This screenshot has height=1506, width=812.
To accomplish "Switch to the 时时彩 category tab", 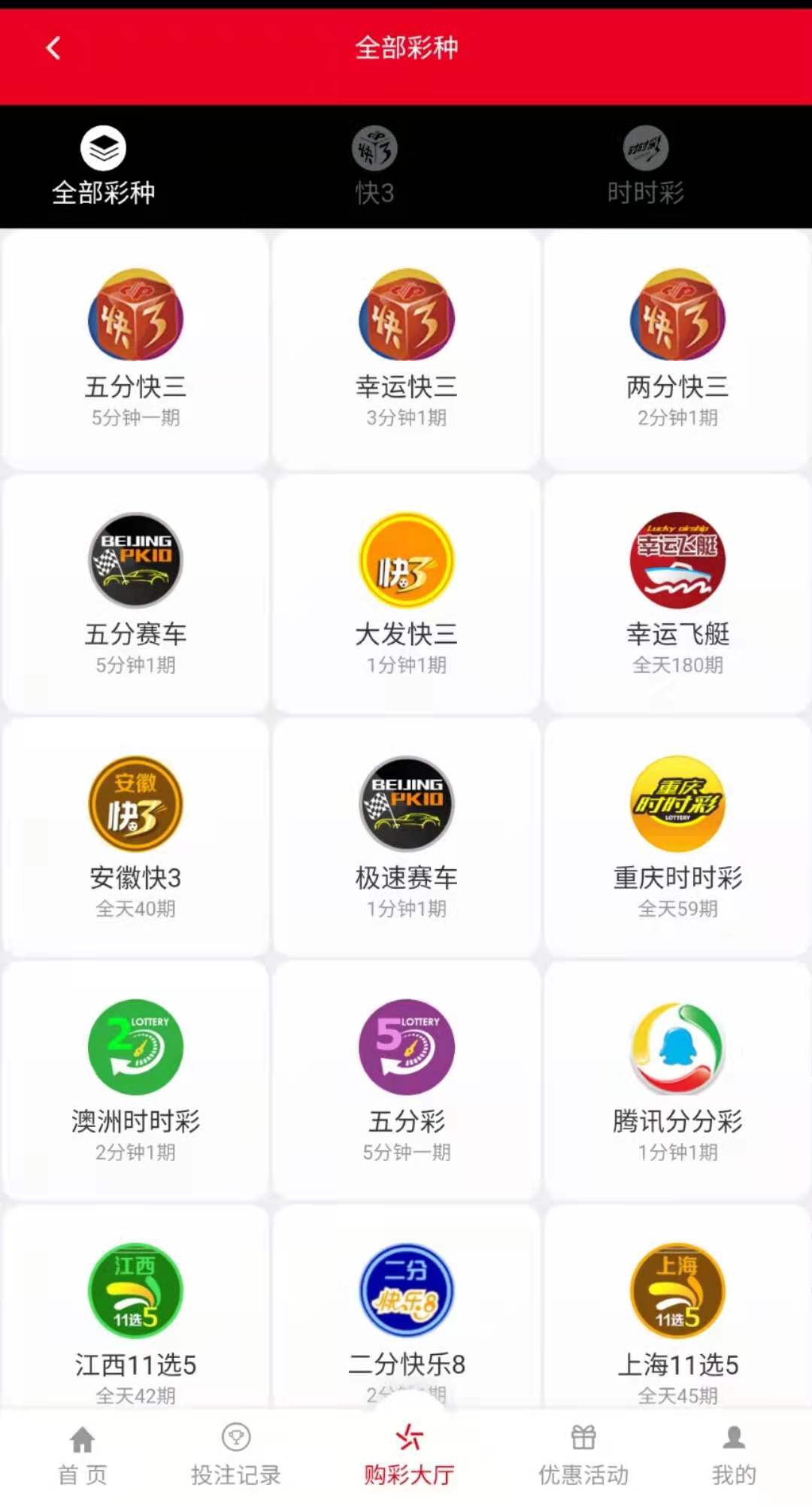I will (645, 166).
